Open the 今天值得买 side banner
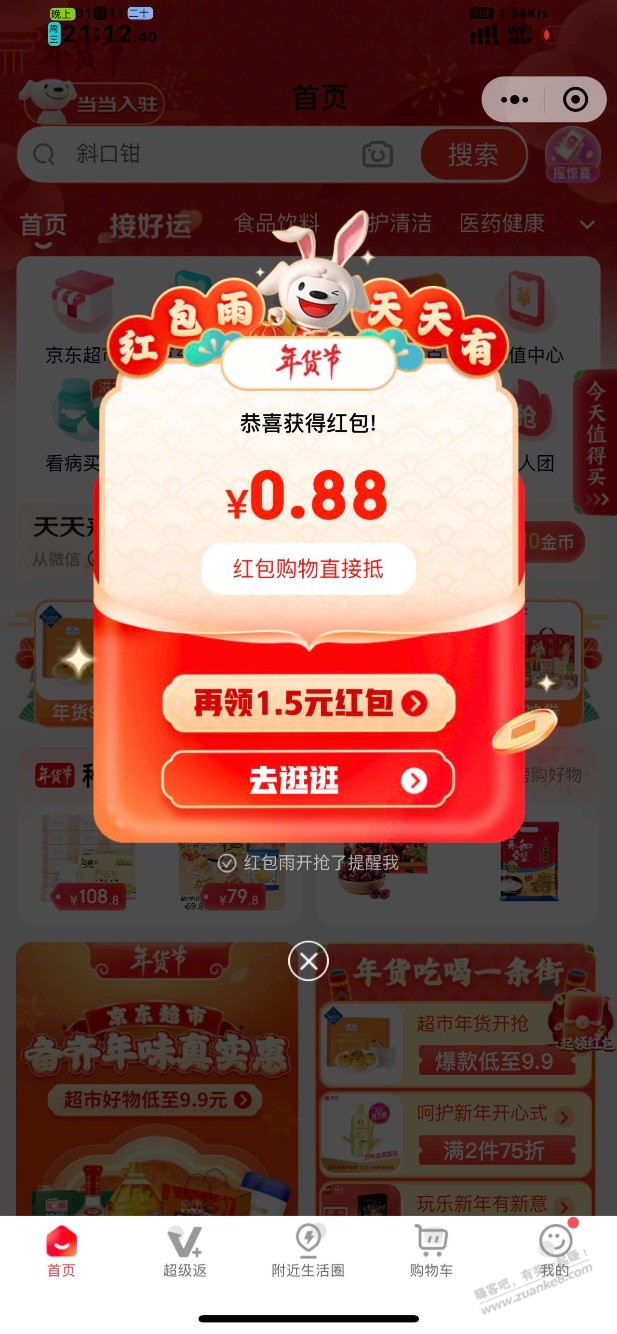This screenshot has height=1334, width=617. click(x=597, y=440)
